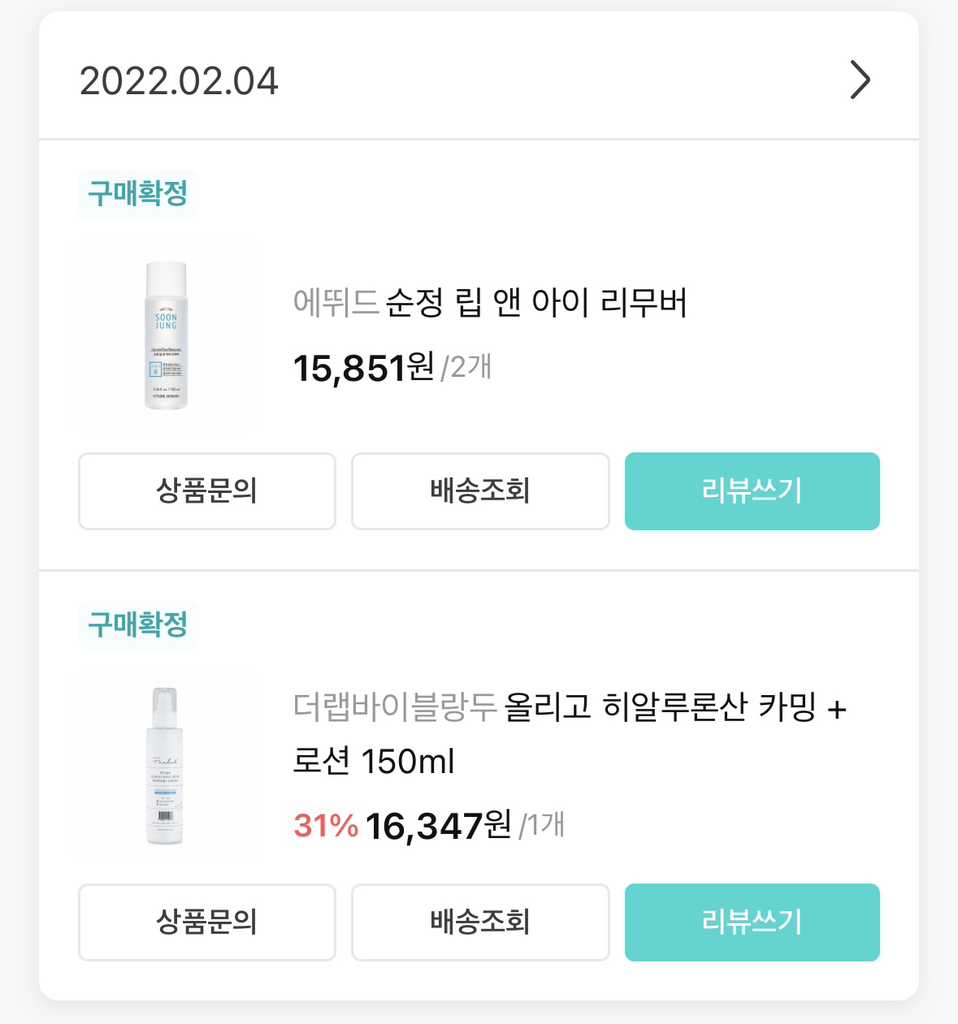Open the Lab by Blanc Doux lotion thumbnail
Image resolution: width=958 pixels, height=1024 pixels.
pyautogui.click(x=163, y=766)
